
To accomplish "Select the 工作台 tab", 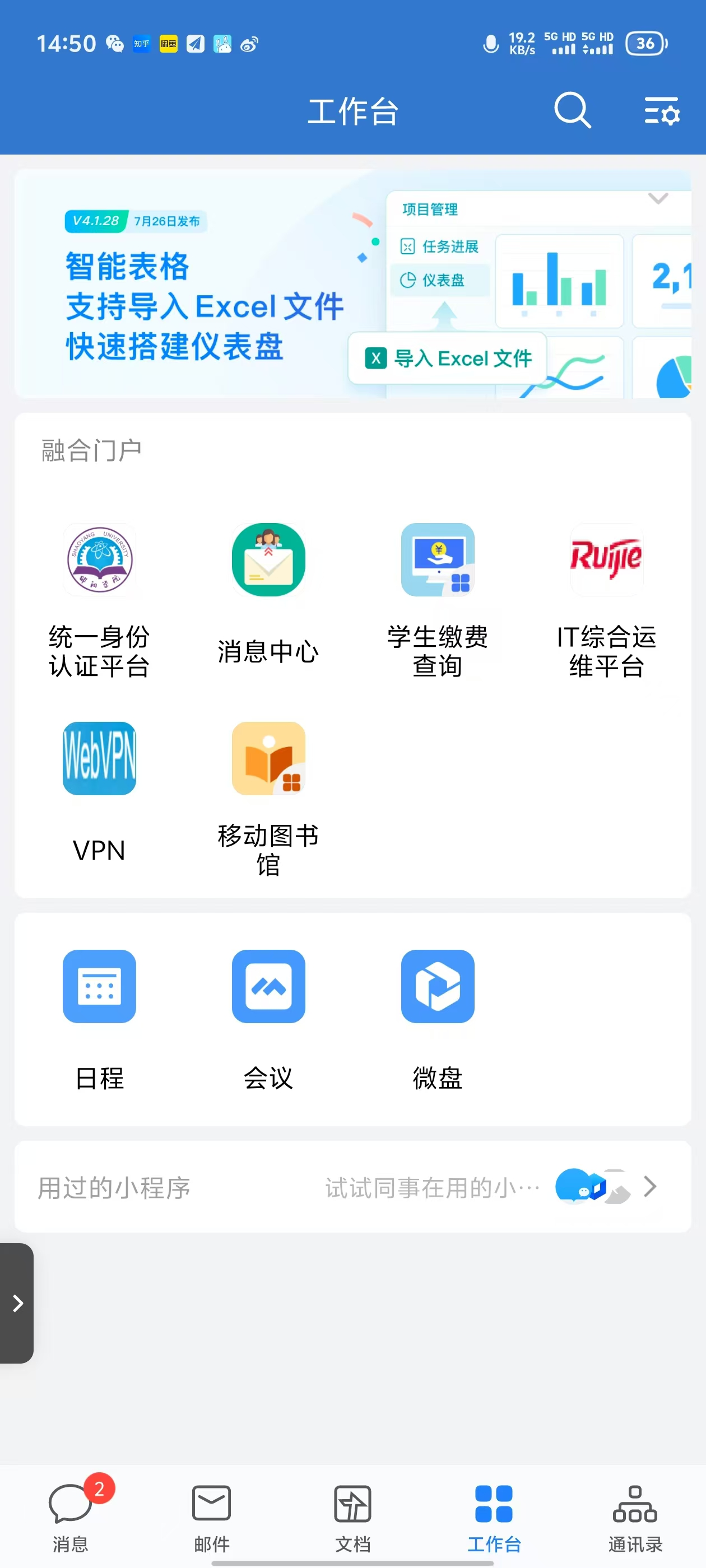I will [494, 1513].
